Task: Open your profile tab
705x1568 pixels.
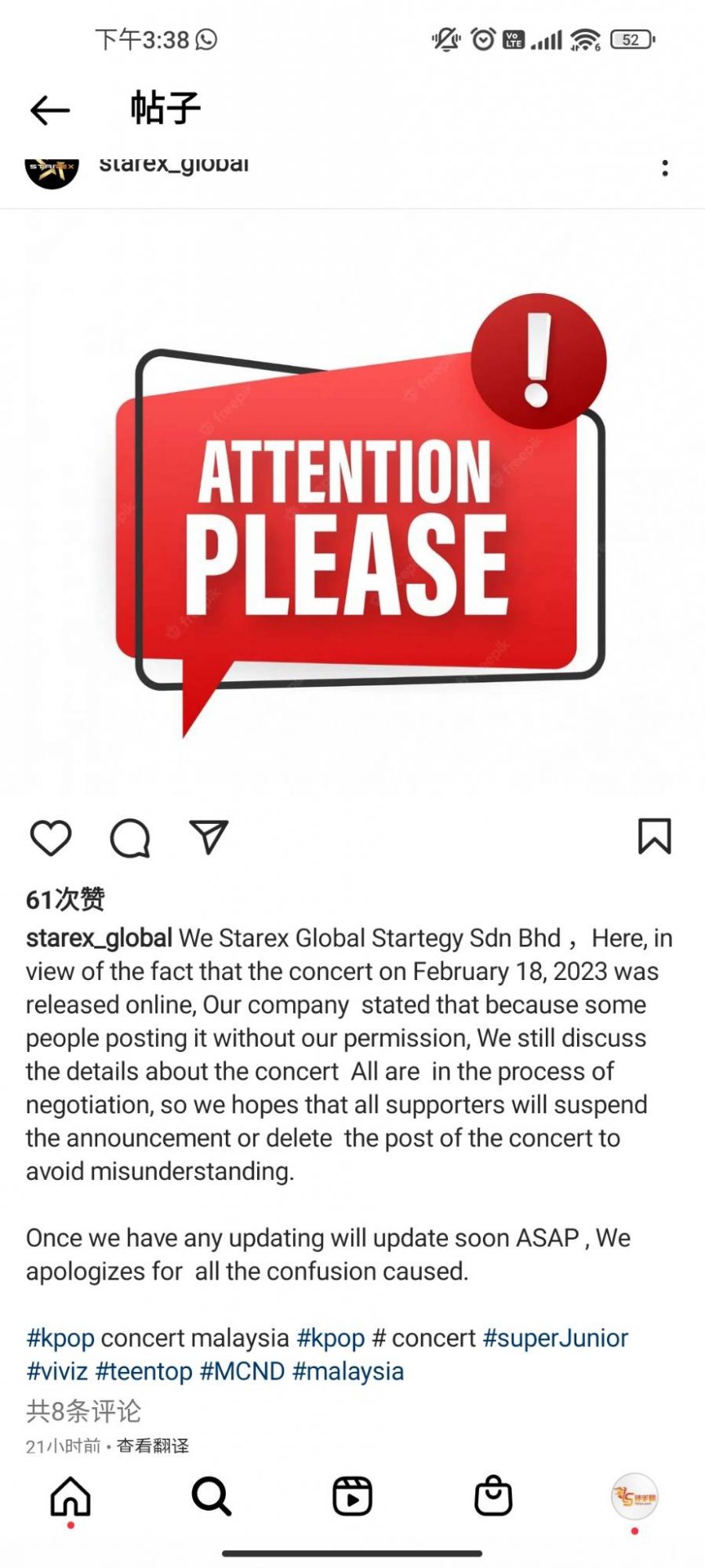Action: [634, 1497]
